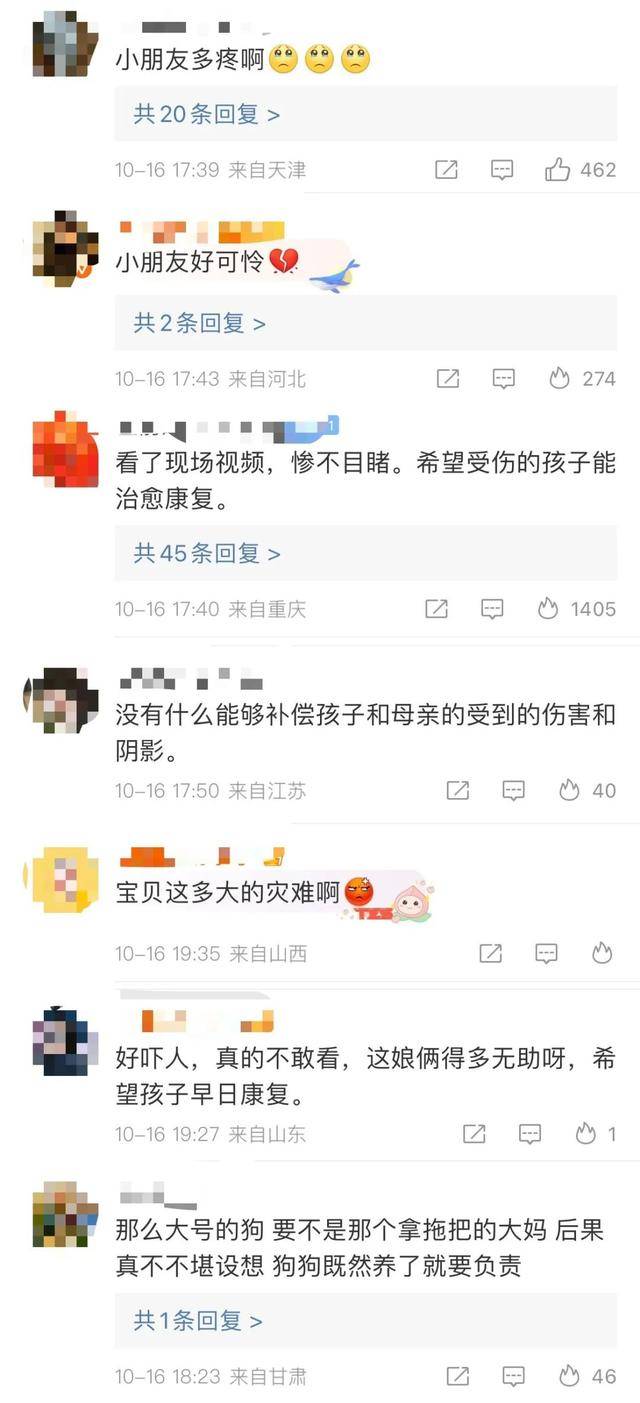The width and height of the screenshot is (640, 1403).
Task: Reply to the 没有什么能够补偿 comment
Action: 513,790
